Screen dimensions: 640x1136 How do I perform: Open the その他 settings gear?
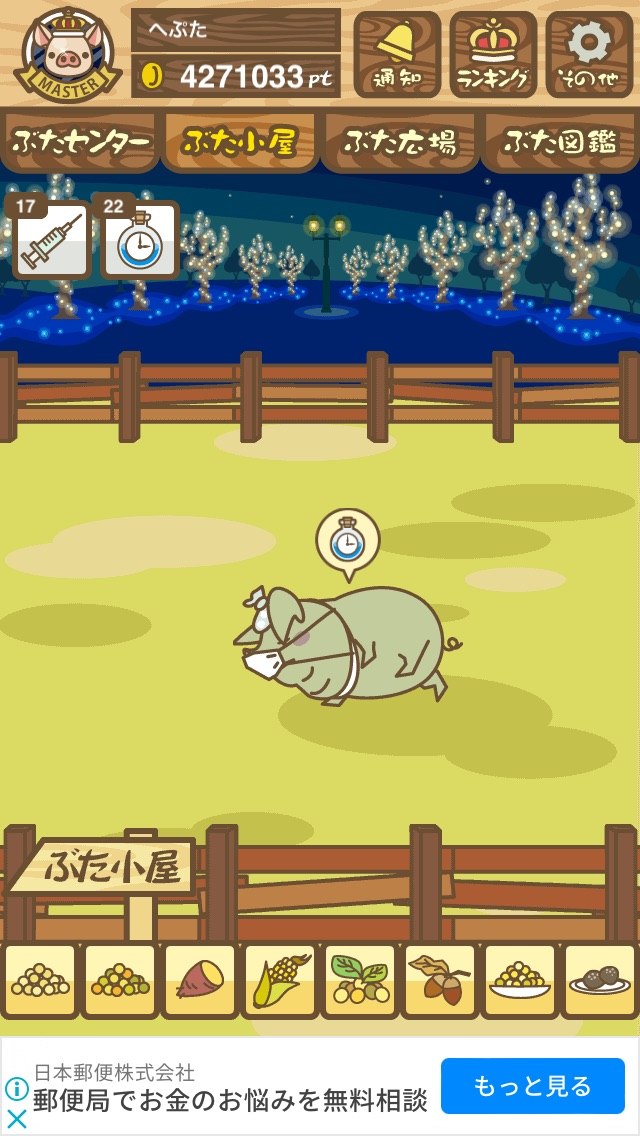[x=589, y=55]
